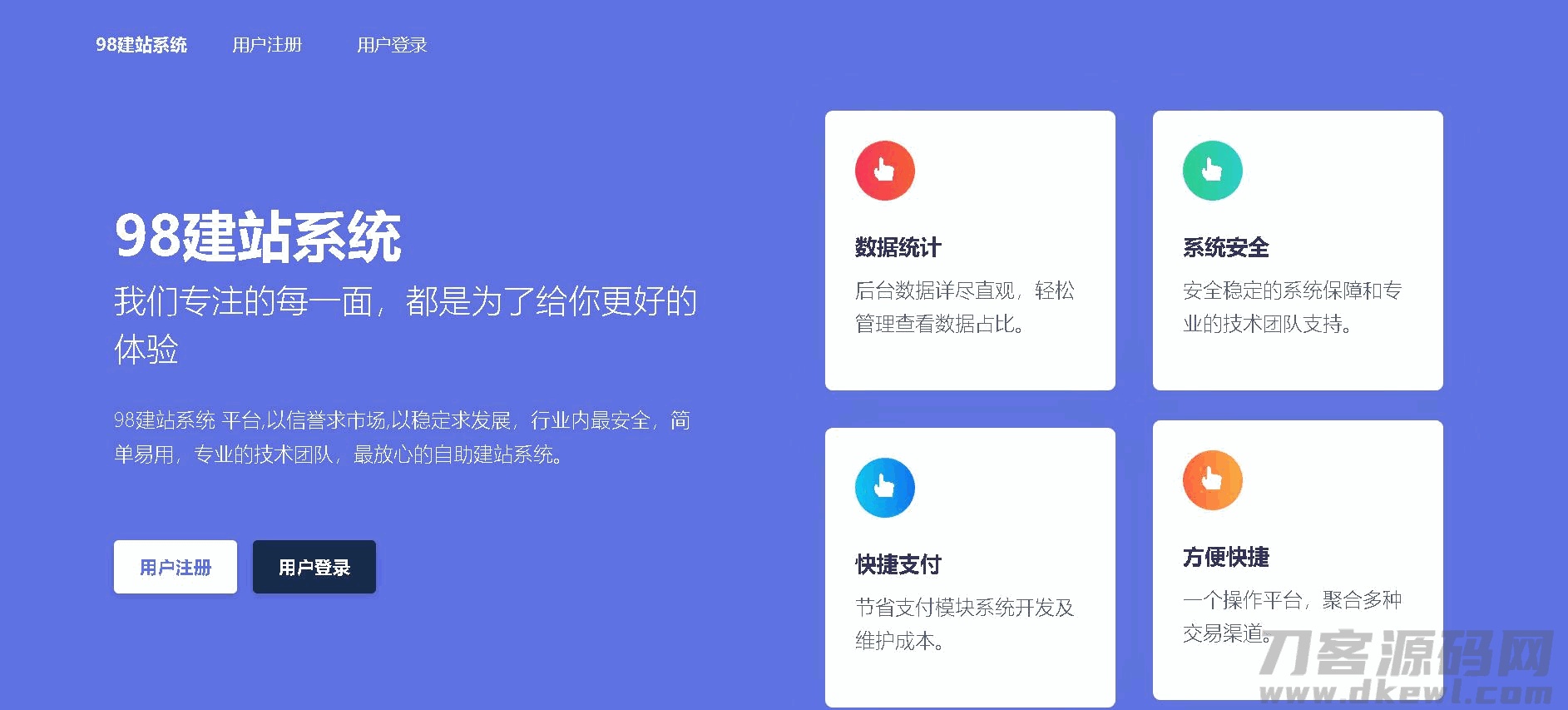
Task: Open 用户注册 link in top navigation
Action: (x=267, y=45)
